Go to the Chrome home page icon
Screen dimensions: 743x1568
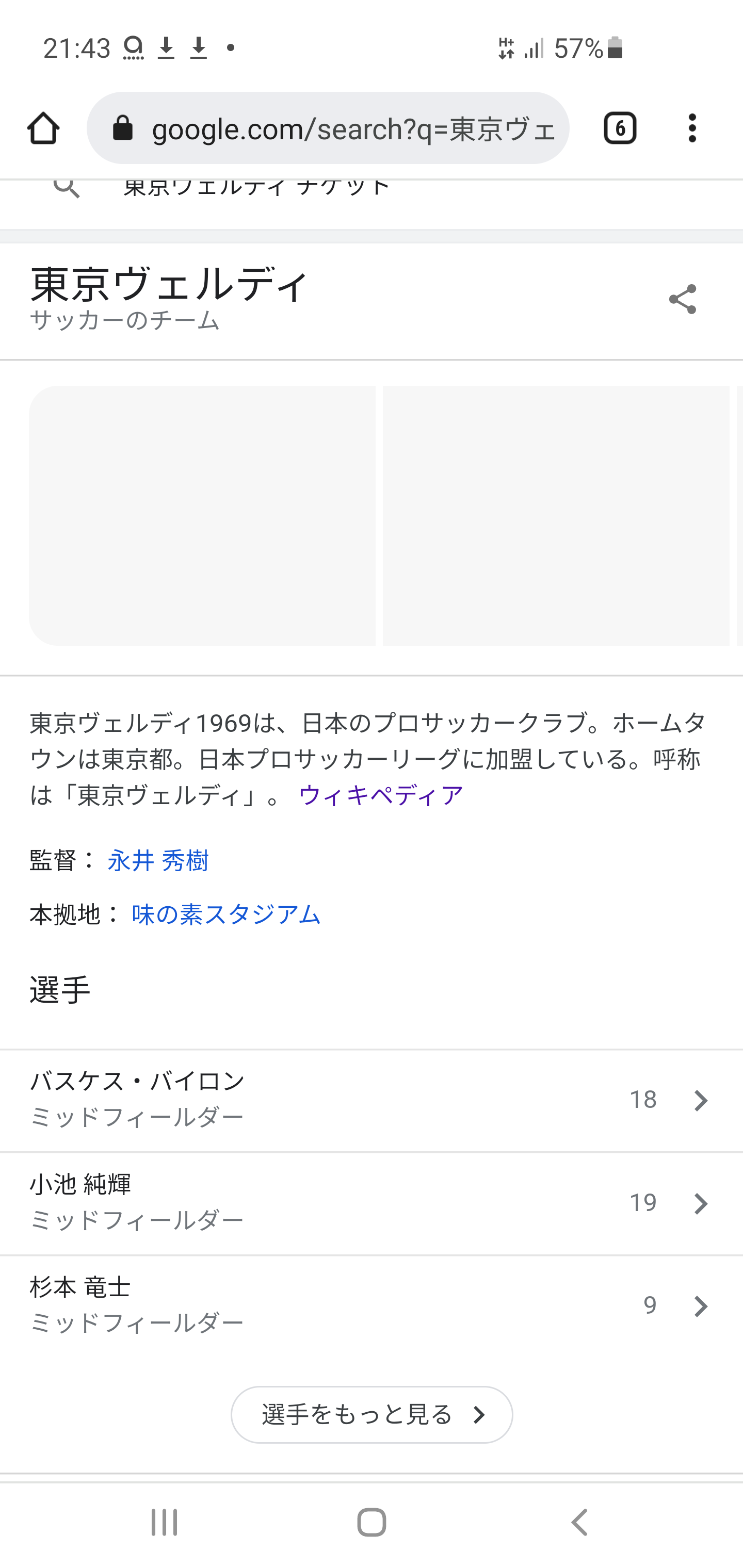[43, 128]
